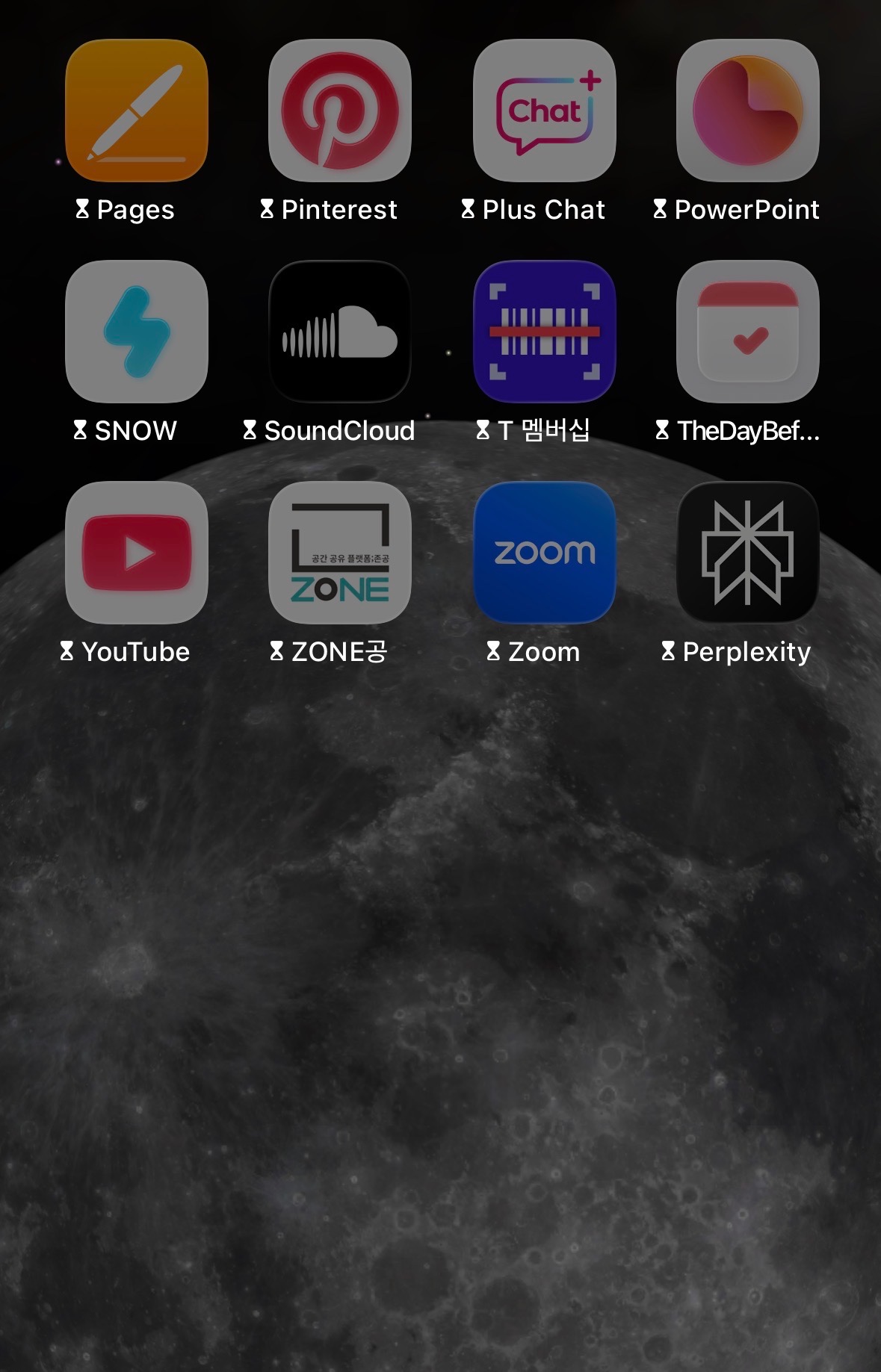Viewport: 881px width, 1372px height.
Task: Open the Plus Chat app
Action: click(545, 111)
